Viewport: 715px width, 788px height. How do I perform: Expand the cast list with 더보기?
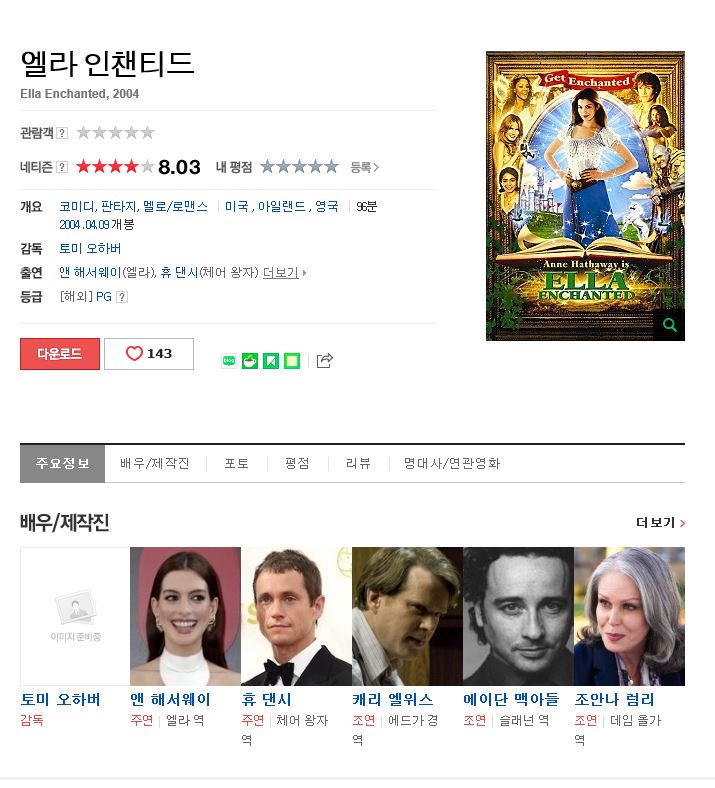point(284,272)
